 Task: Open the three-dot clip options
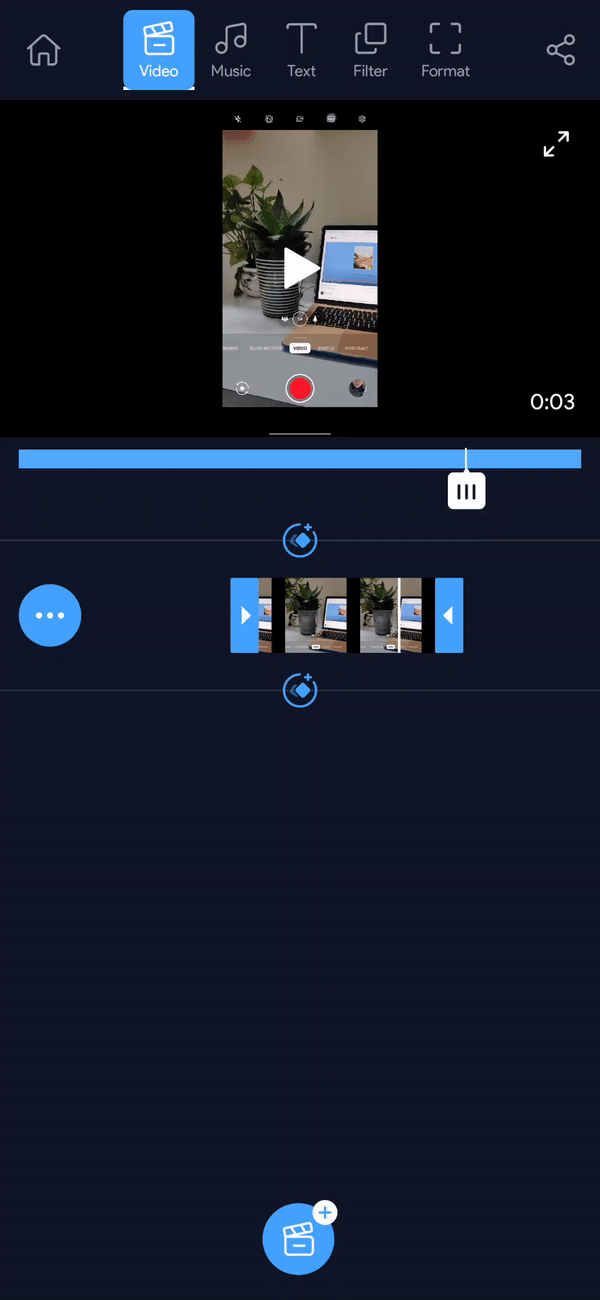[x=50, y=615]
